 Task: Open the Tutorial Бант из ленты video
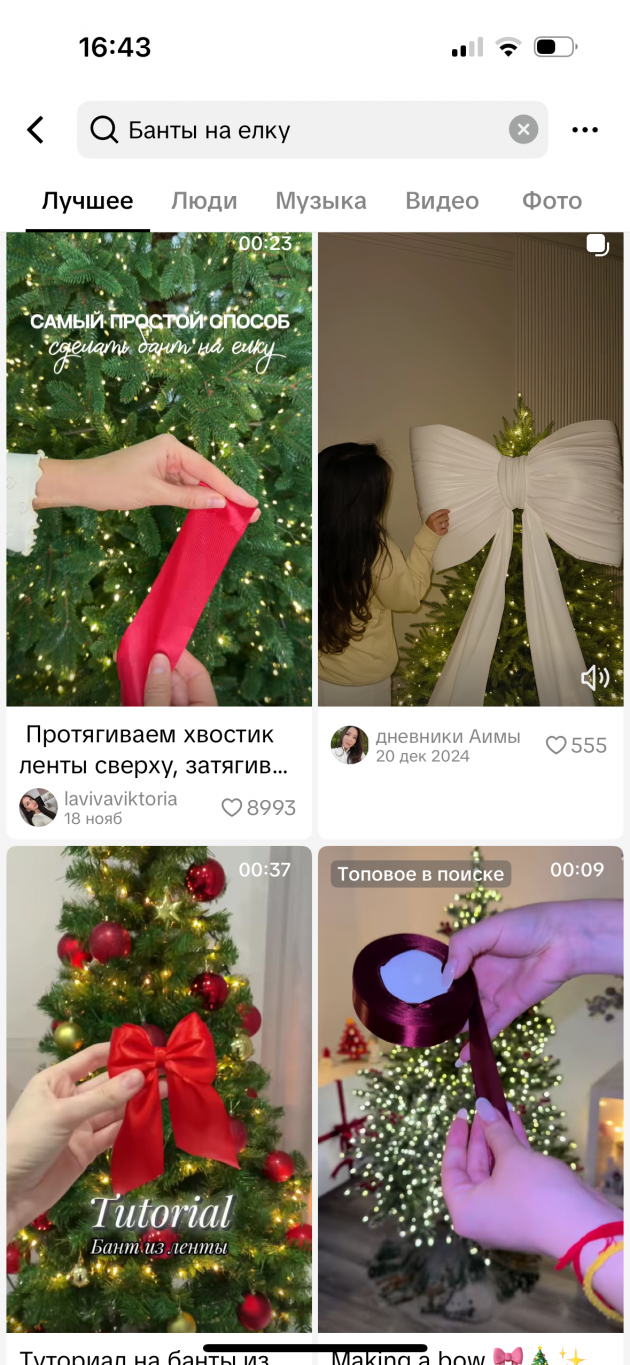(x=159, y=1090)
